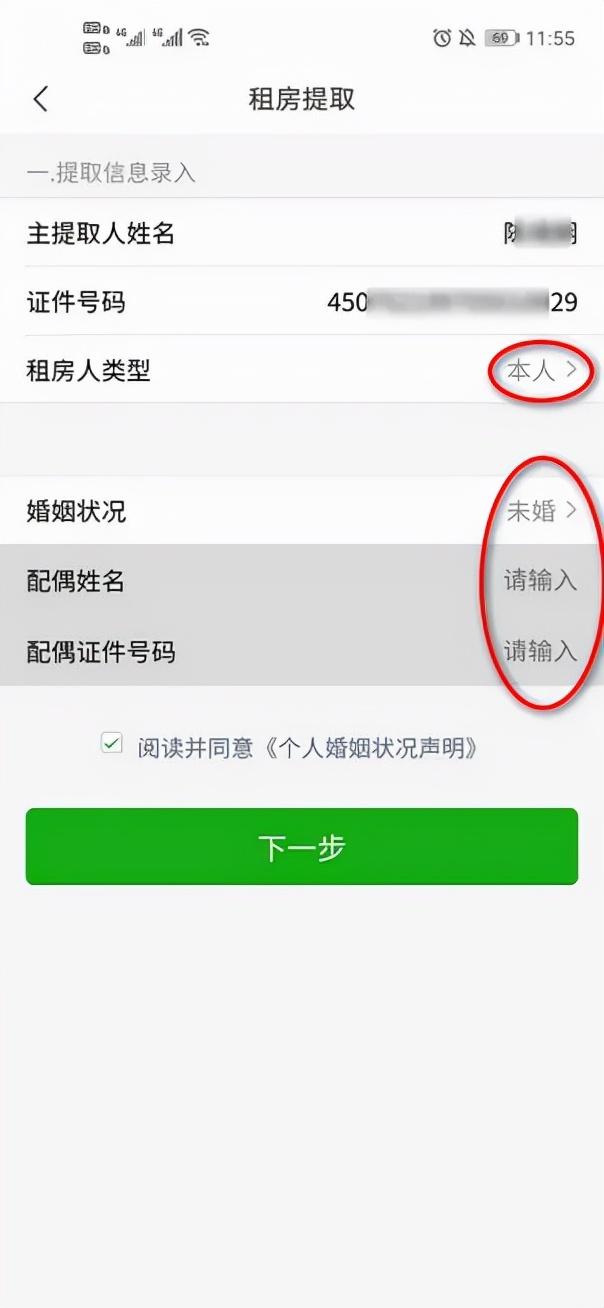This screenshot has height=1308, width=604.
Task: Open 《个人婚姻状况声明》 link
Action: (x=371, y=747)
